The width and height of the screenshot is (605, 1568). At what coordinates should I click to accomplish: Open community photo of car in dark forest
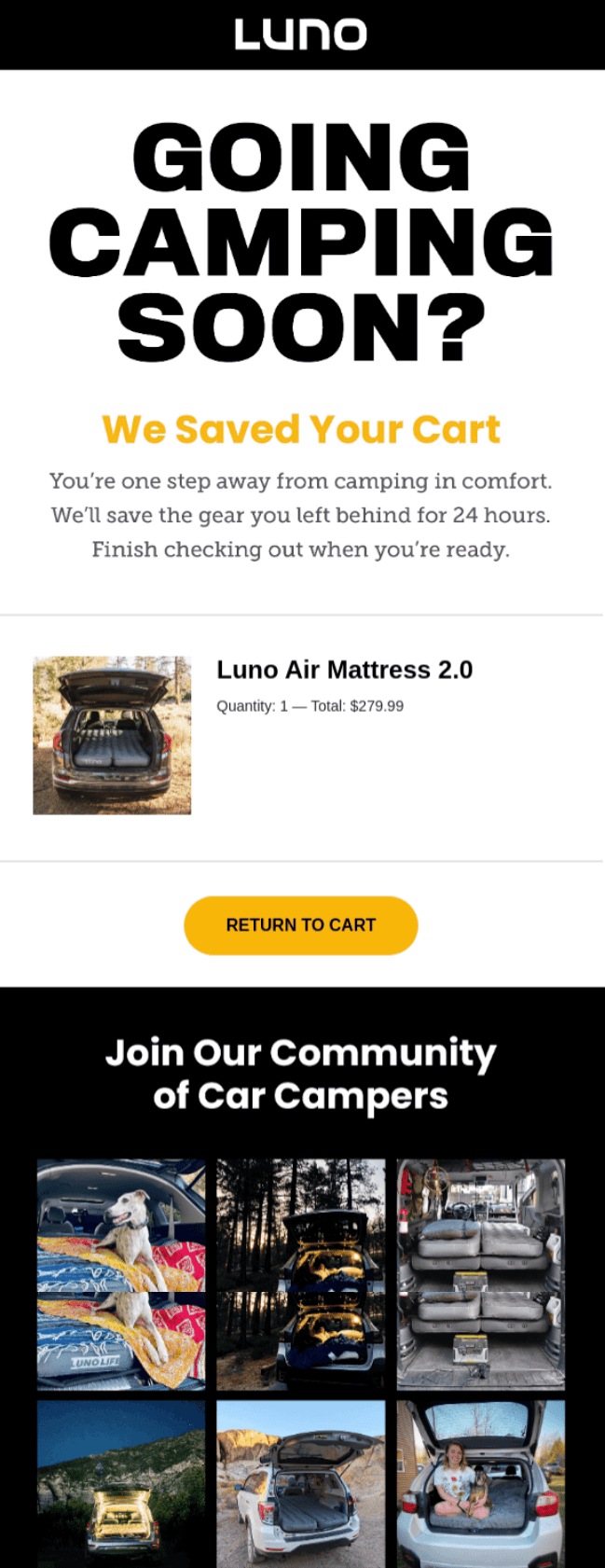pyautogui.click(x=300, y=1274)
